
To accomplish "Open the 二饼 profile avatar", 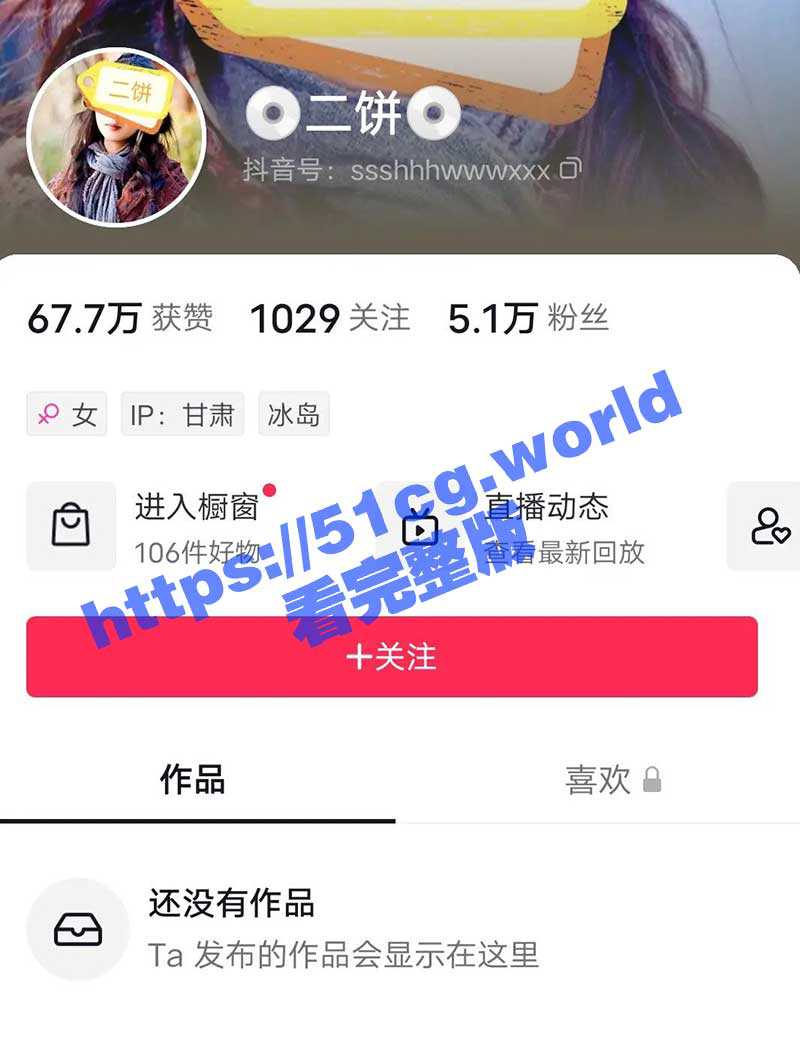I will click(116, 138).
